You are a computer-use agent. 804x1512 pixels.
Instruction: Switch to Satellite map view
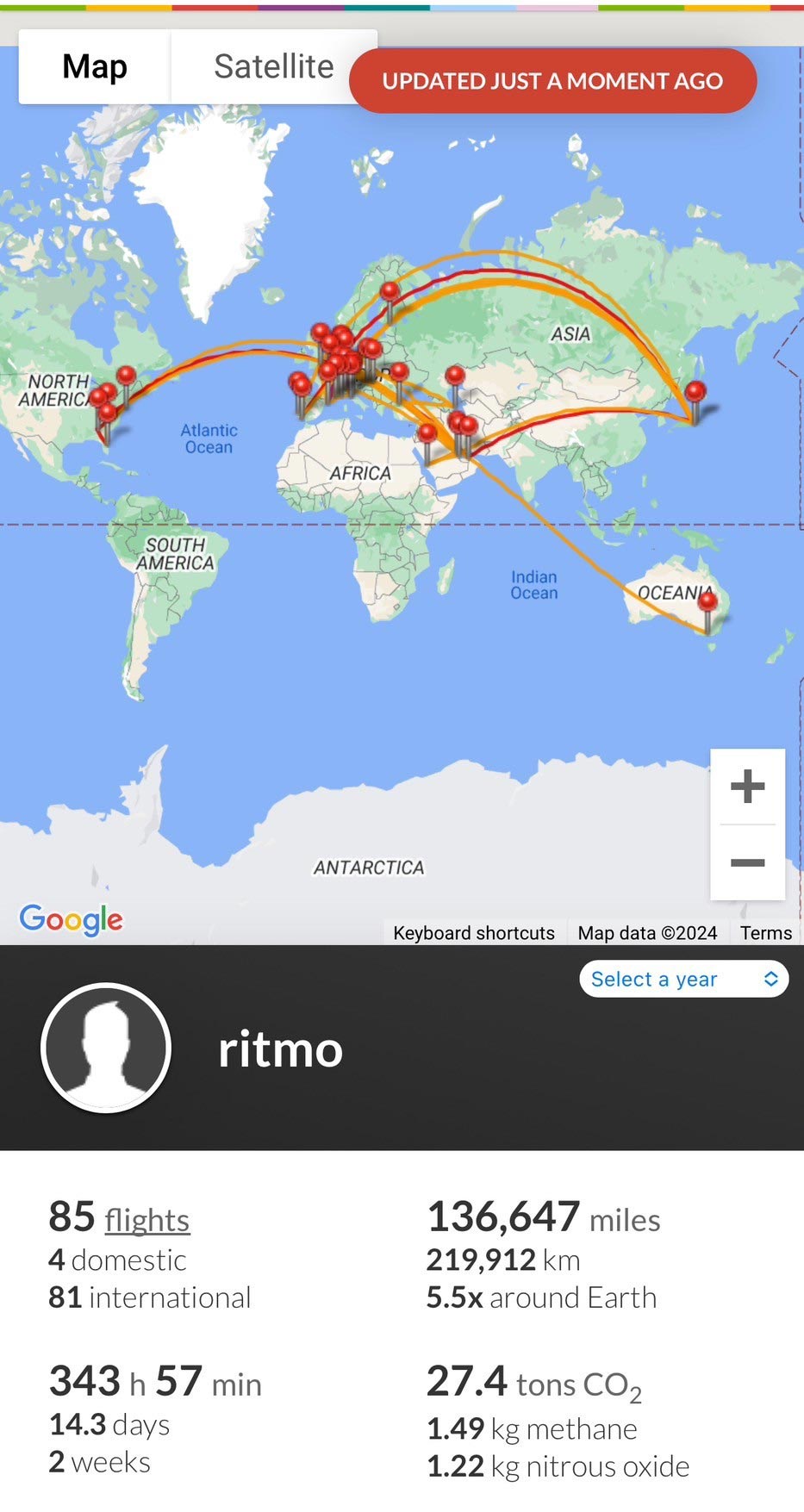(x=273, y=67)
